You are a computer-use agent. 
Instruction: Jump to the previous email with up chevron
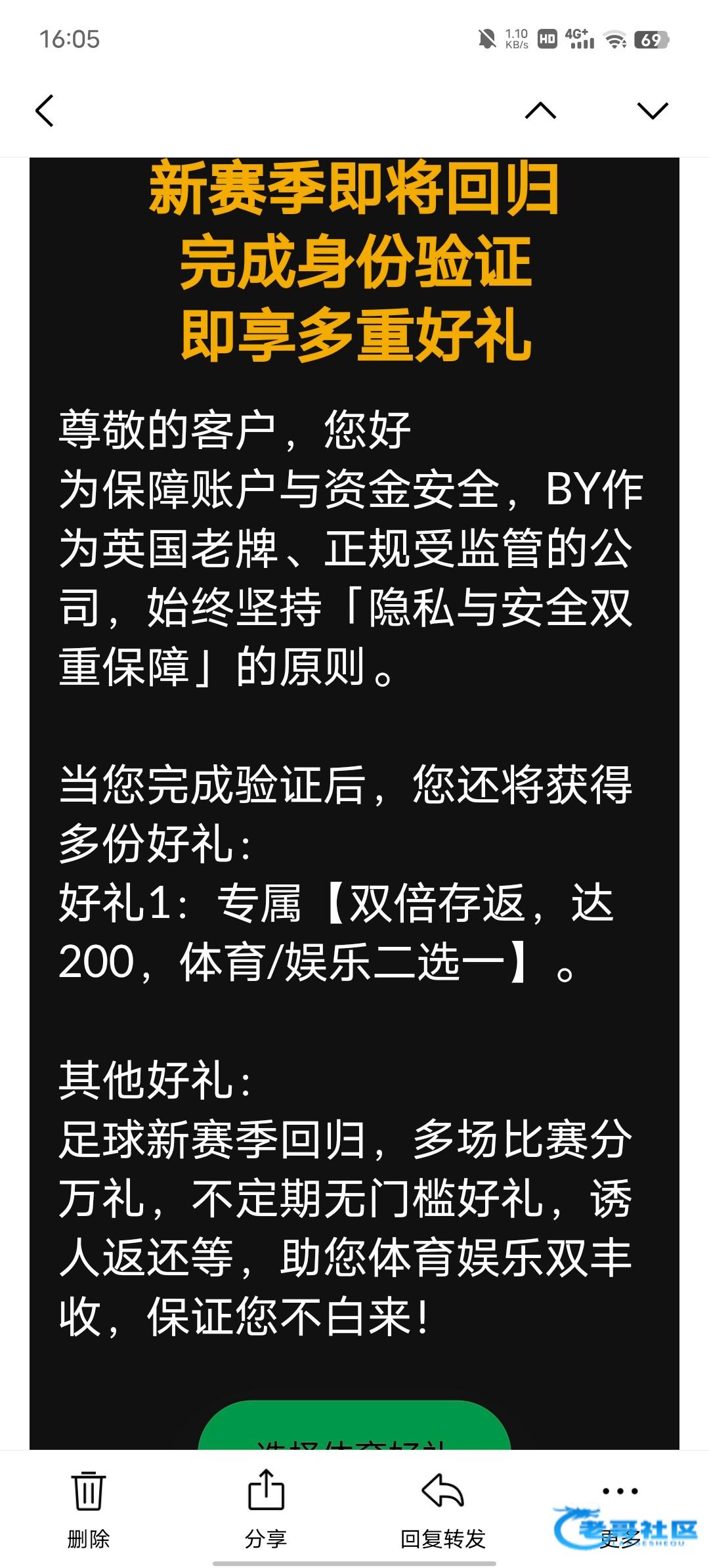541,110
